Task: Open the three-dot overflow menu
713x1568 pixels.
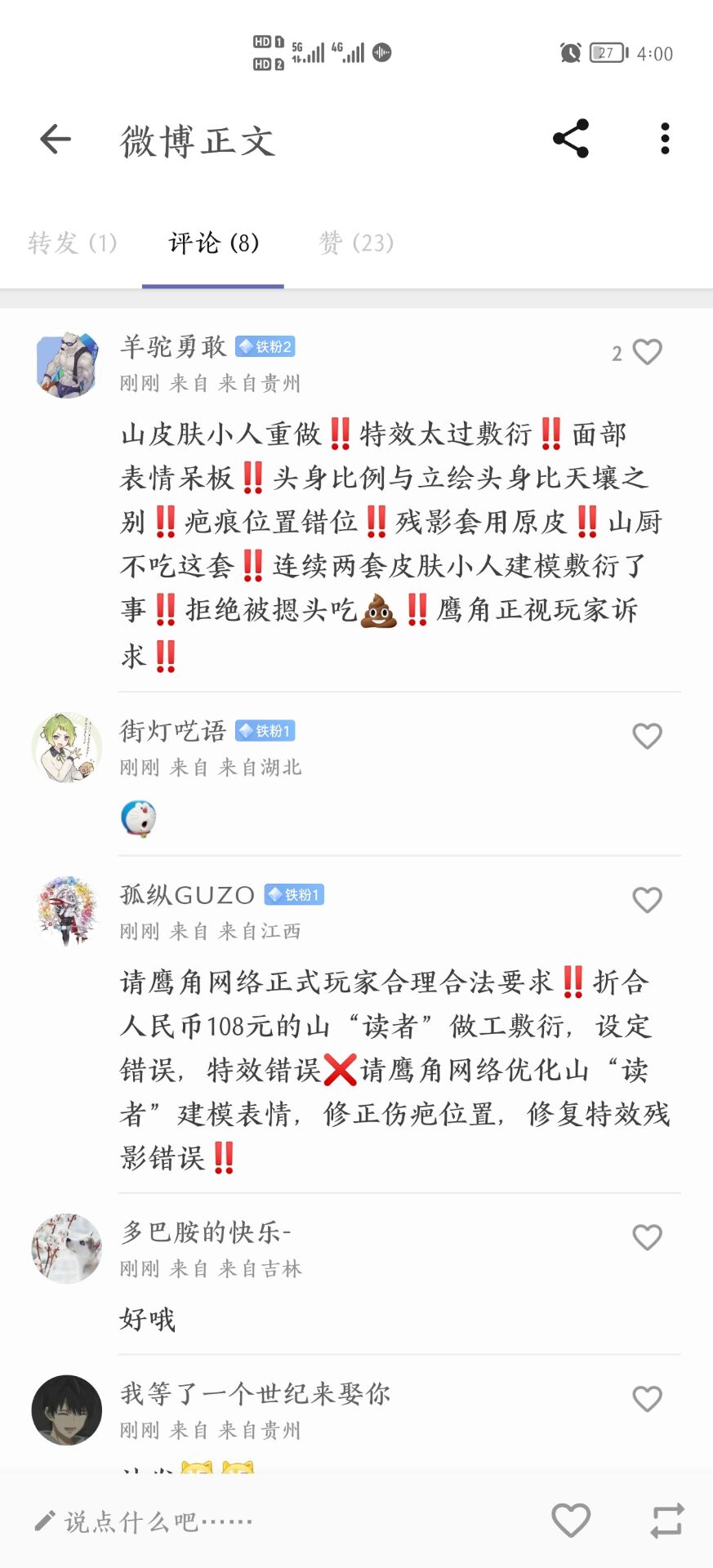Action: 665,139
